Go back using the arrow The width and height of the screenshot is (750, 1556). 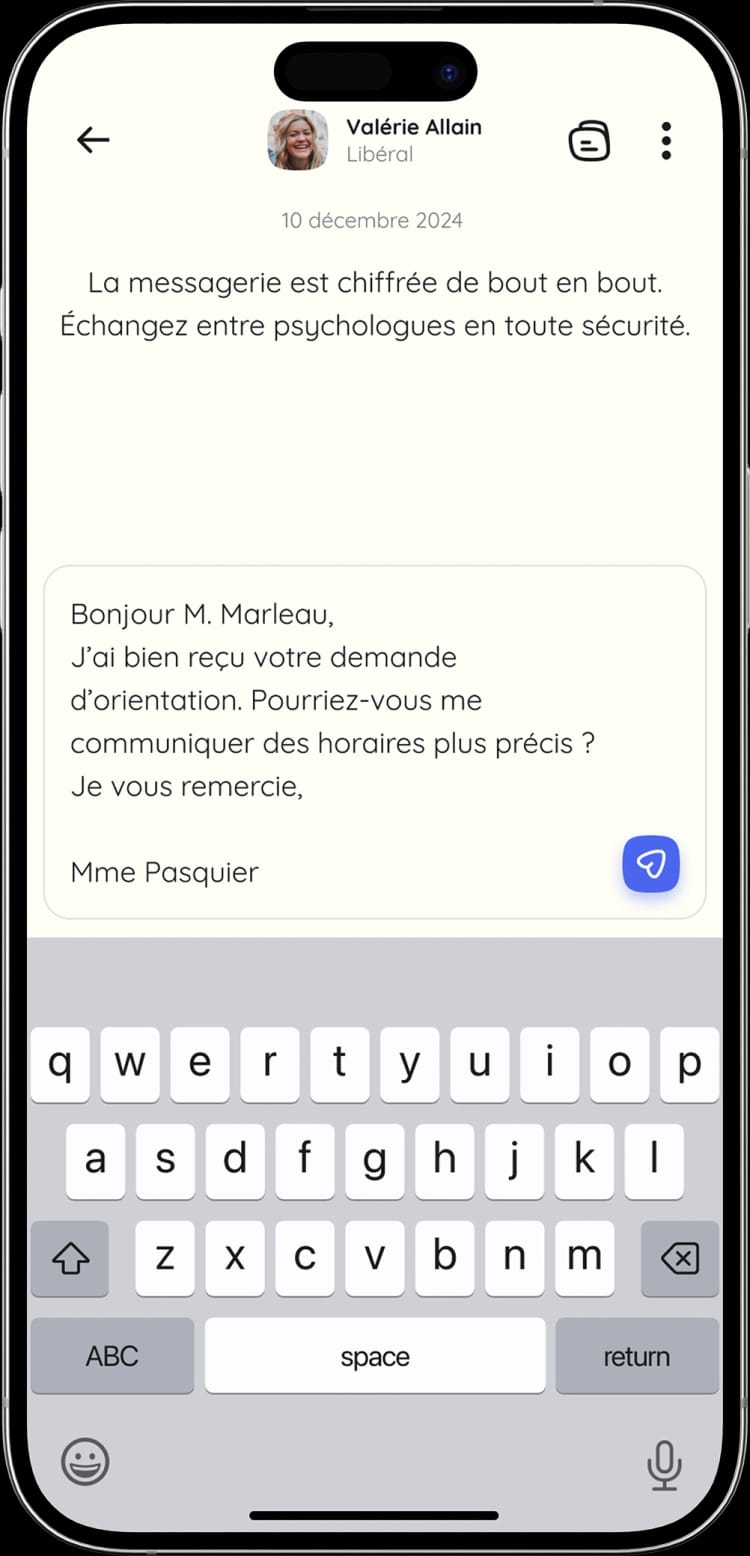pyautogui.click(x=93, y=140)
